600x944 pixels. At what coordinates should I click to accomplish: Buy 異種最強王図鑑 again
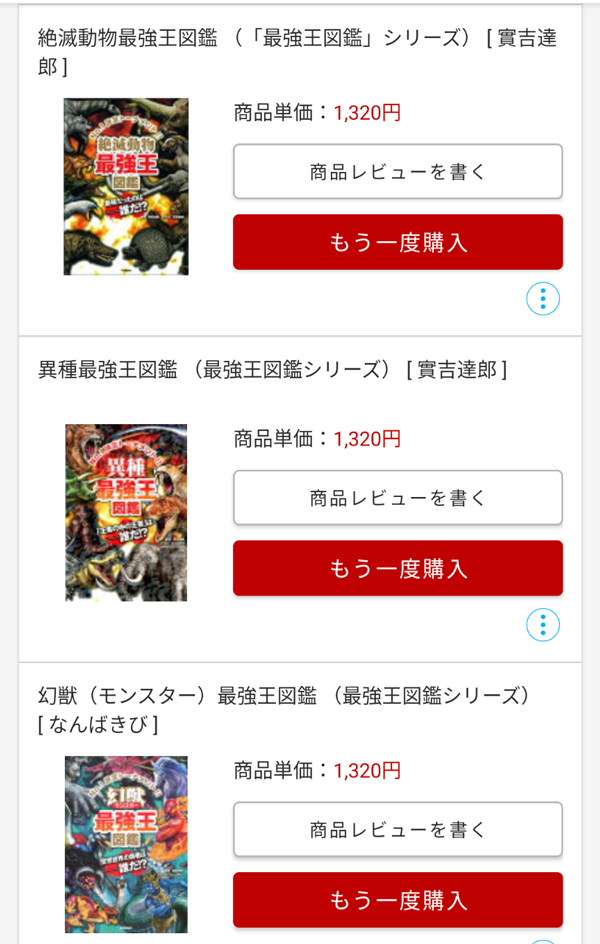click(x=398, y=568)
